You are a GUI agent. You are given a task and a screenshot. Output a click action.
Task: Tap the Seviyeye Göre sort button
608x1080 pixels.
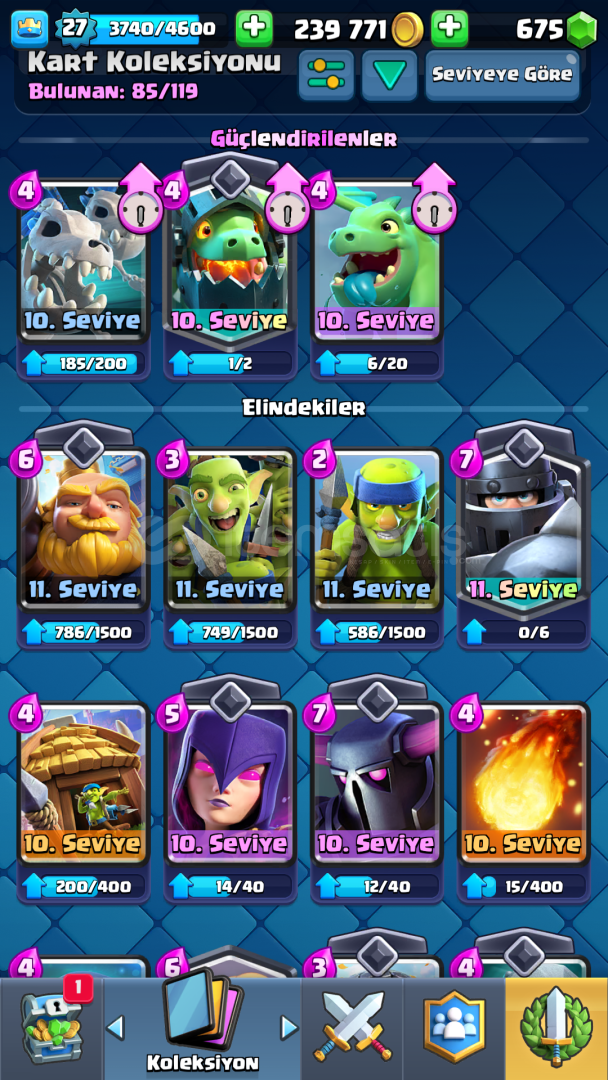point(502,74)
